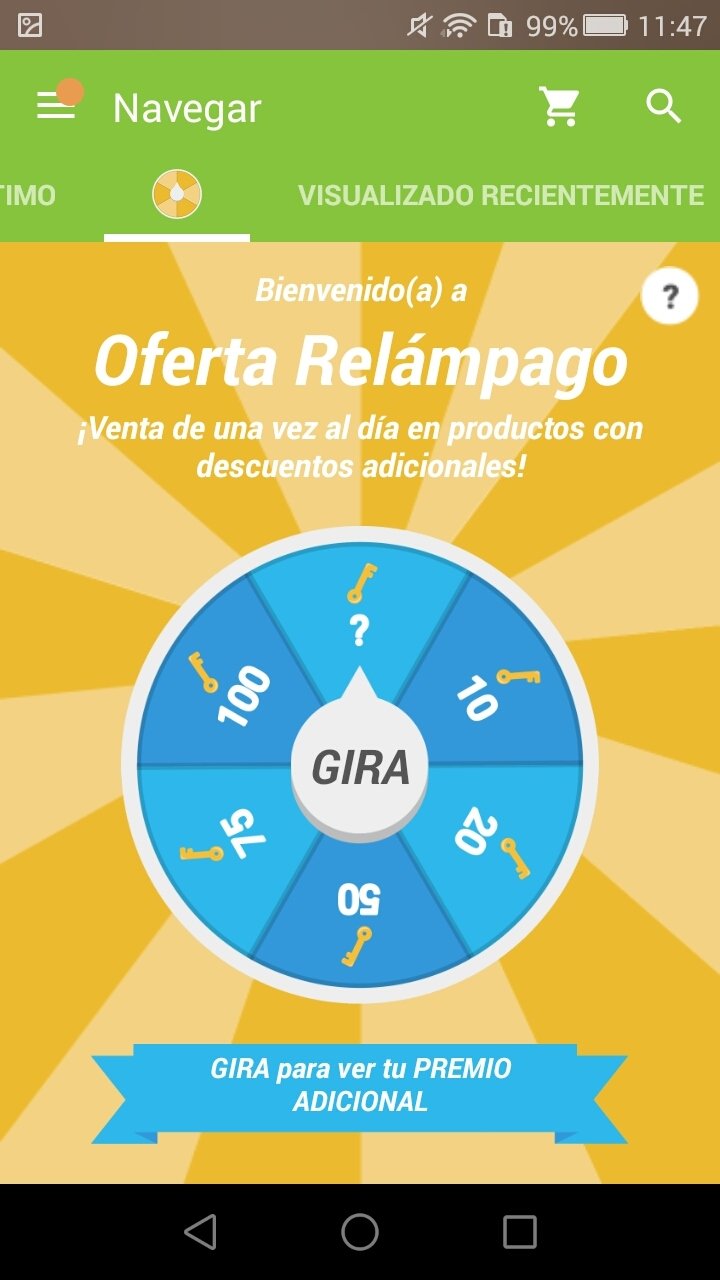The height and width of the screenshot is (1280, 720).
Task: Open the hamburger navigation menu
Action: click(56, 107)
